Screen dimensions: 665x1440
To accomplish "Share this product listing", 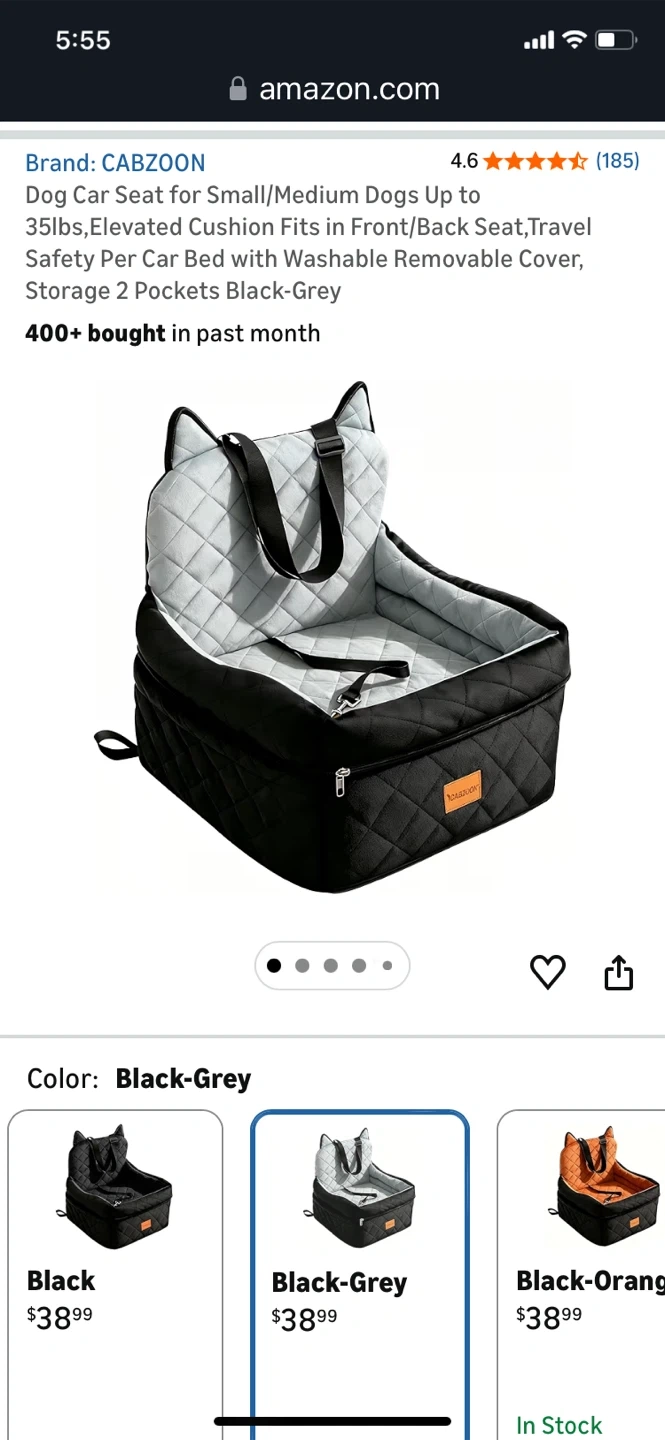I will point(619,972).
